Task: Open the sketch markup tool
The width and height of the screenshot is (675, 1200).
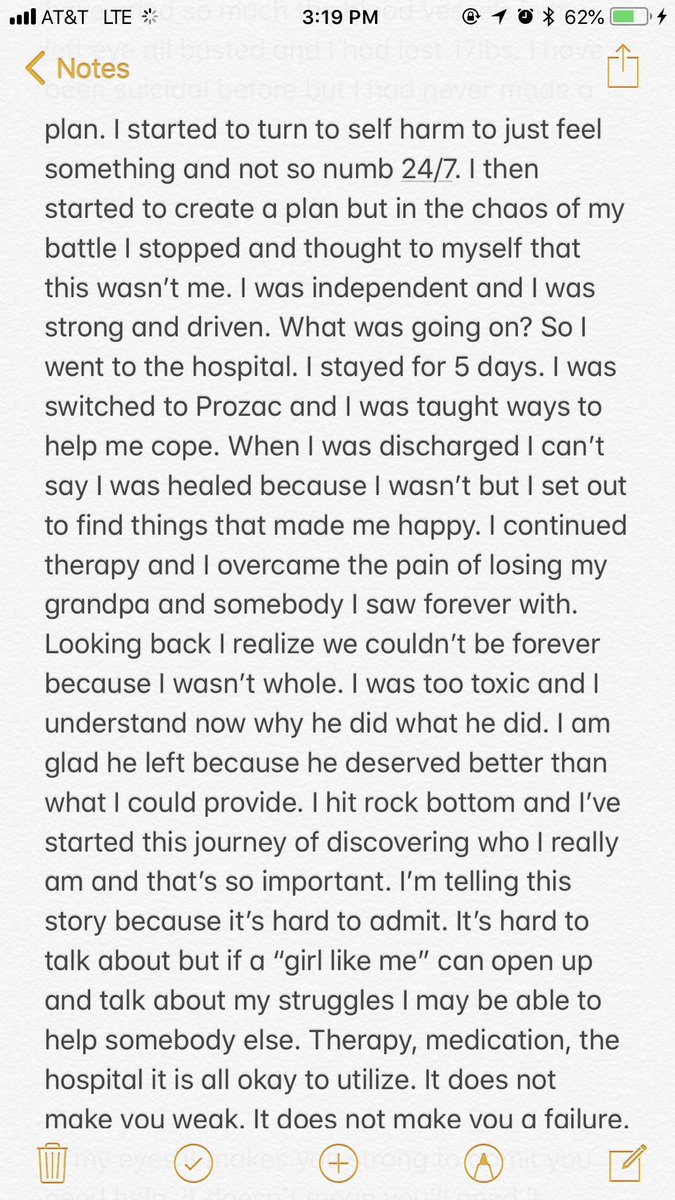Action: tap(484, 1163)
